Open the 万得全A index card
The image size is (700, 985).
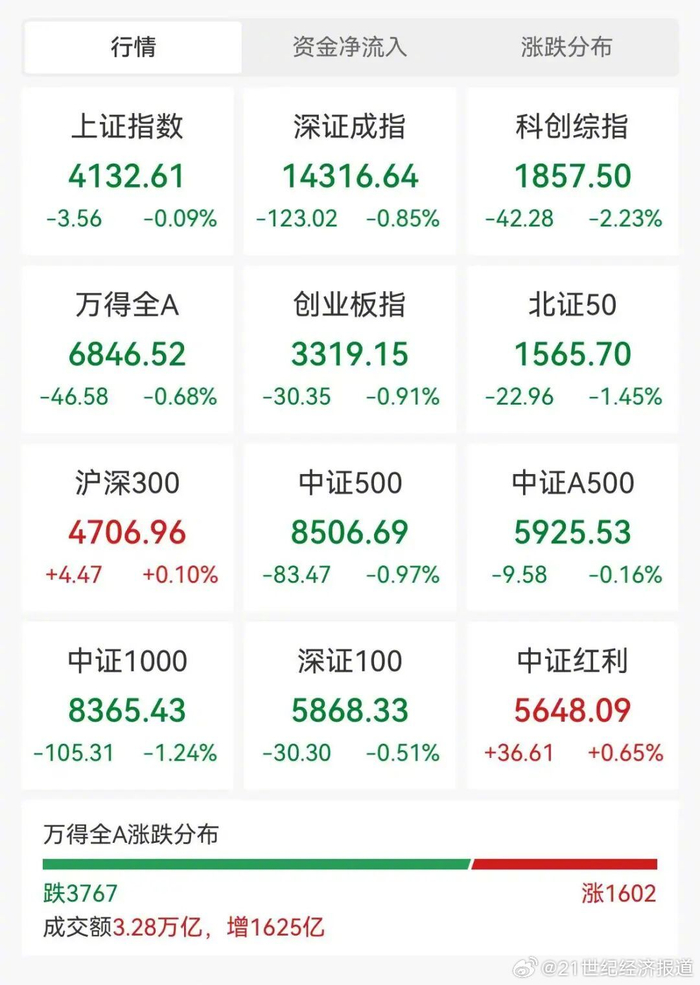(x=127, y=350)
